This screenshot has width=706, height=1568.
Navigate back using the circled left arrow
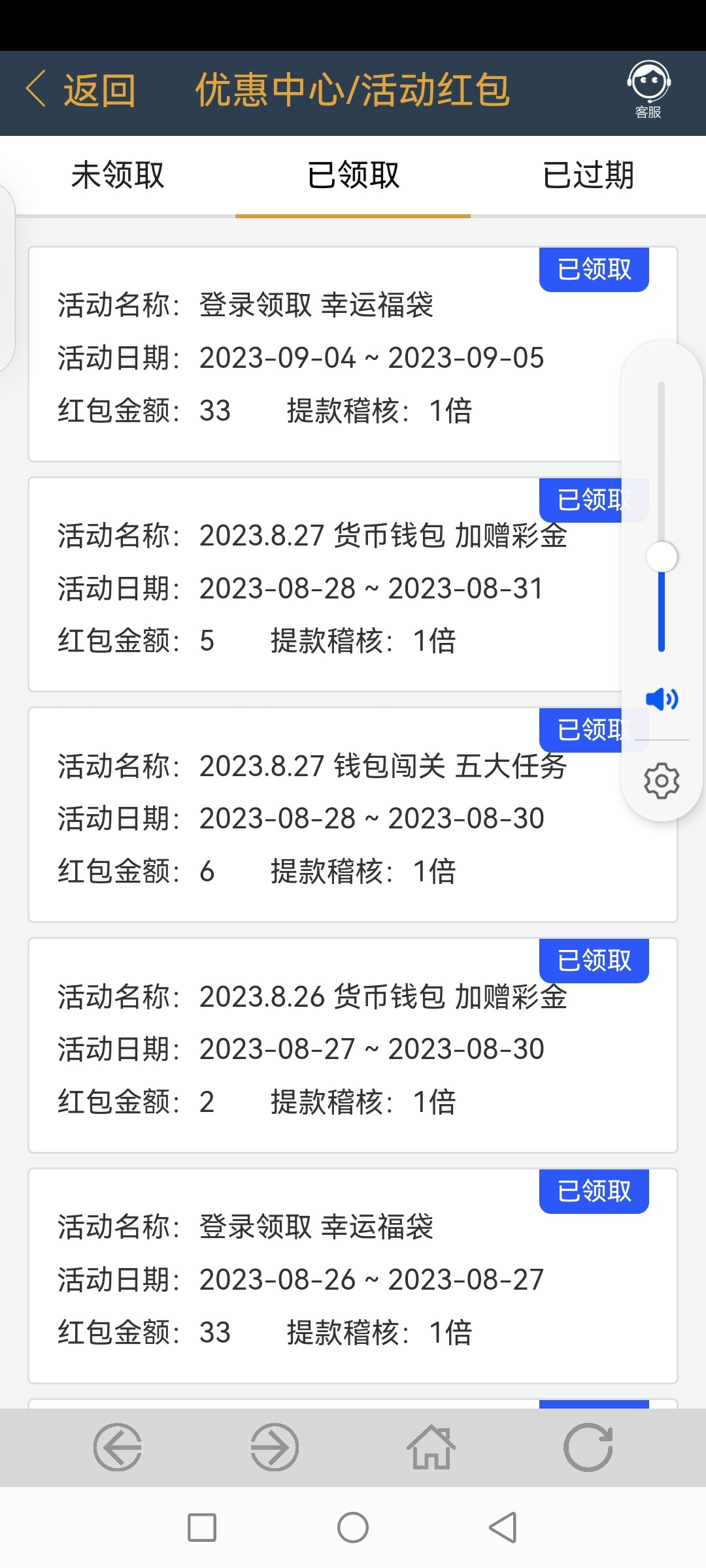(x=119, y=1446)
